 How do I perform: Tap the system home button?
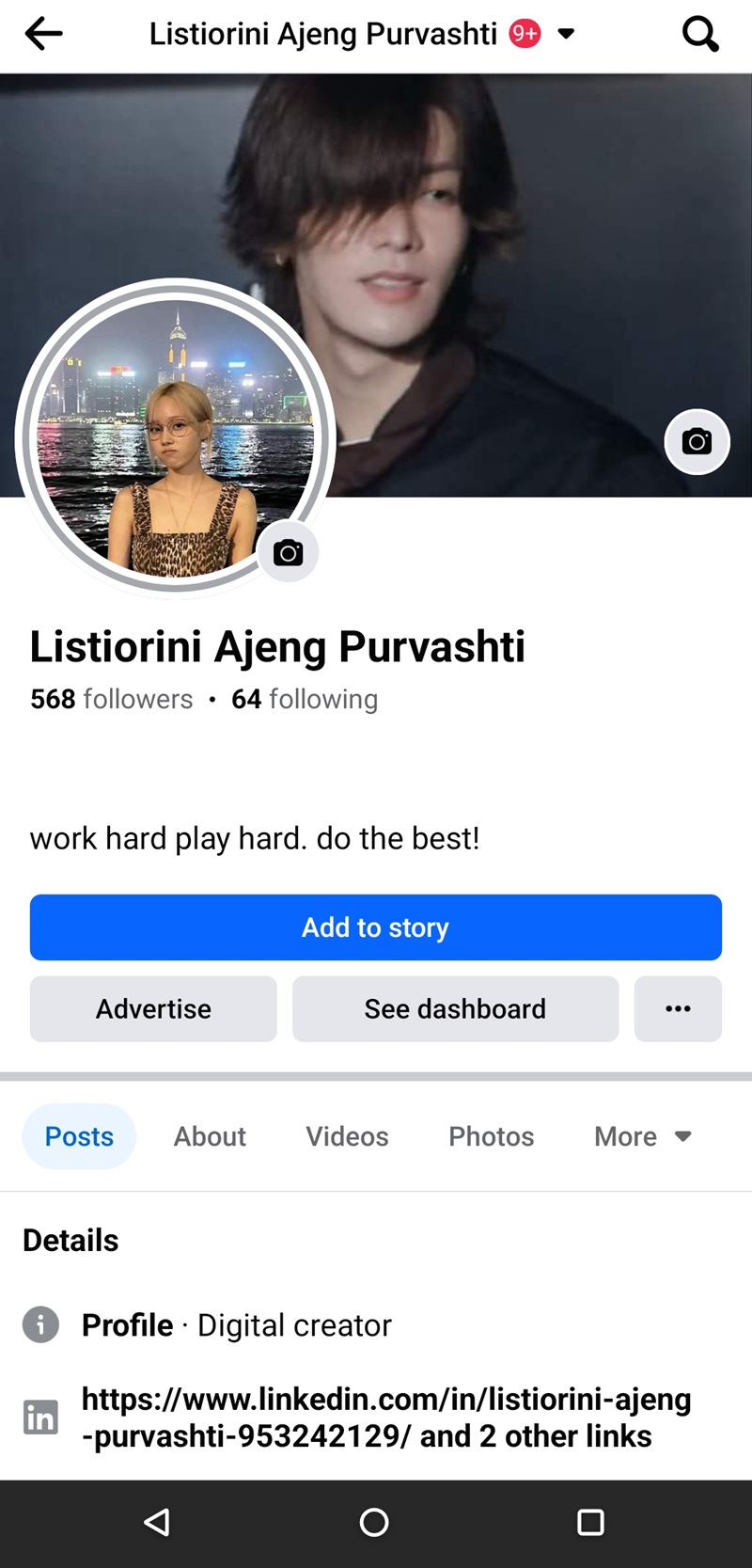click(x=374, y=1522)
